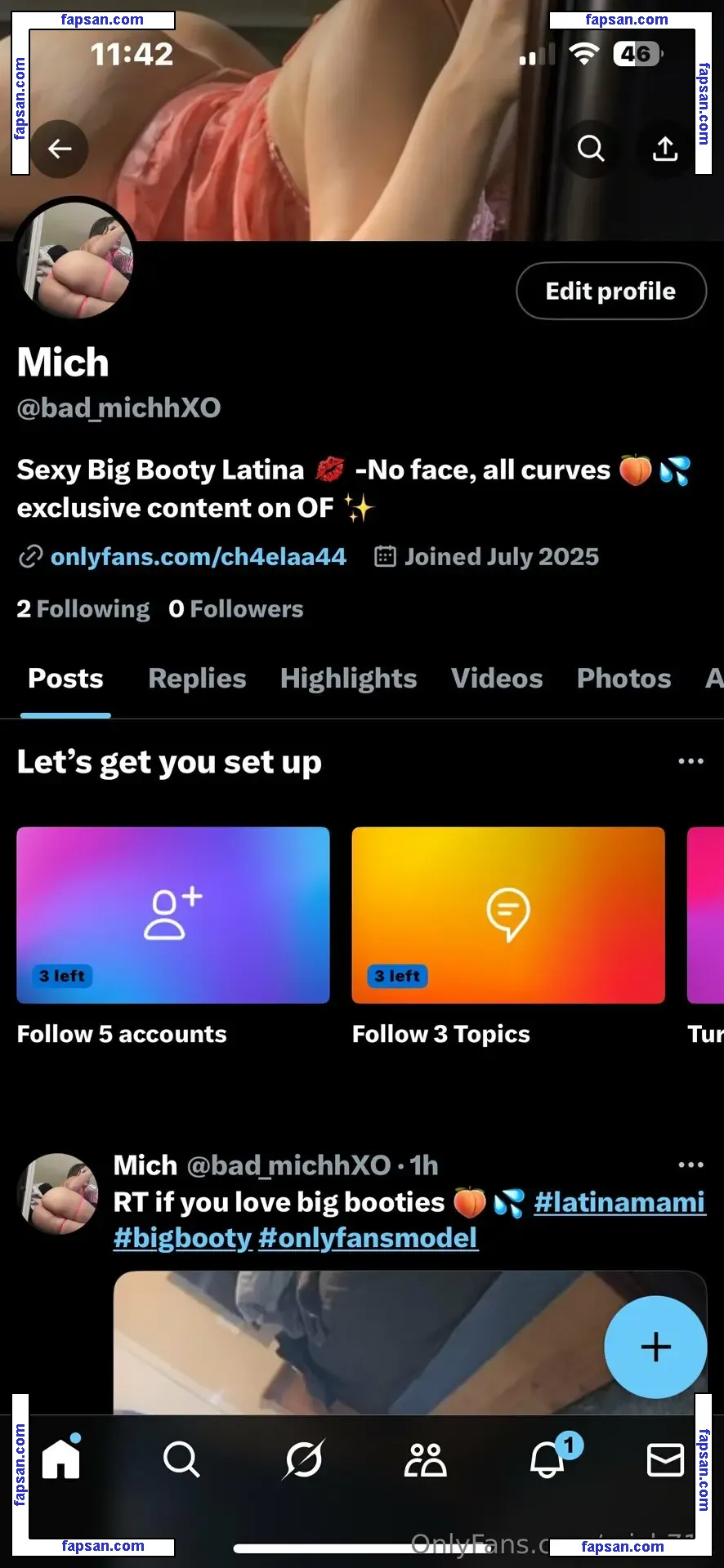View the 2 Following list
Viewport: 724px width, 1568px height.
coord(83,609)
